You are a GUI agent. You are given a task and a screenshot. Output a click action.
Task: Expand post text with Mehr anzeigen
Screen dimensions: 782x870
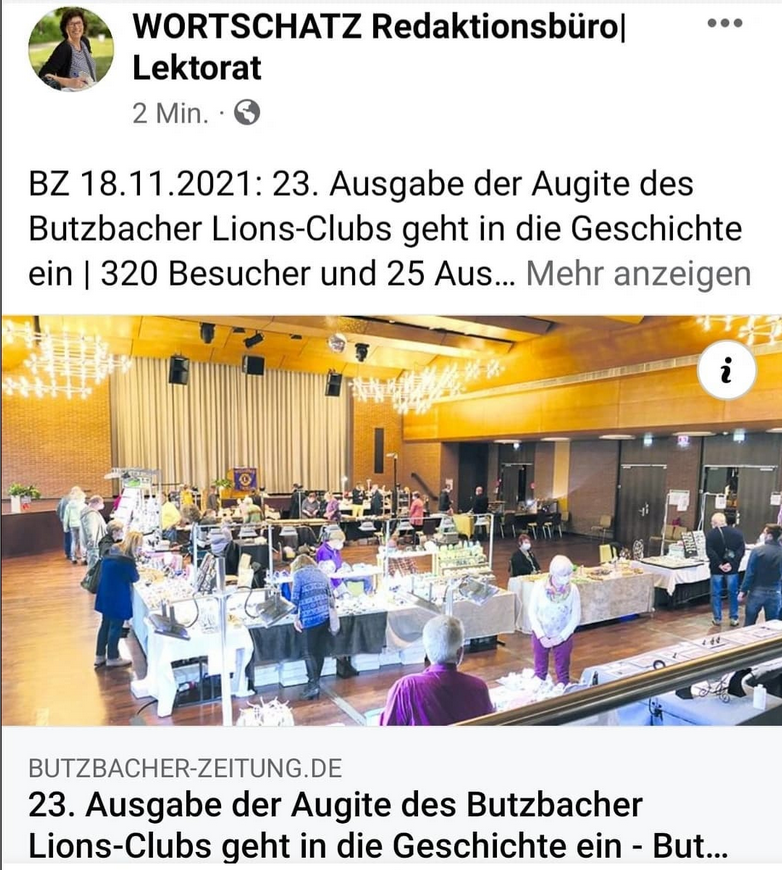(x=637, y=273)
